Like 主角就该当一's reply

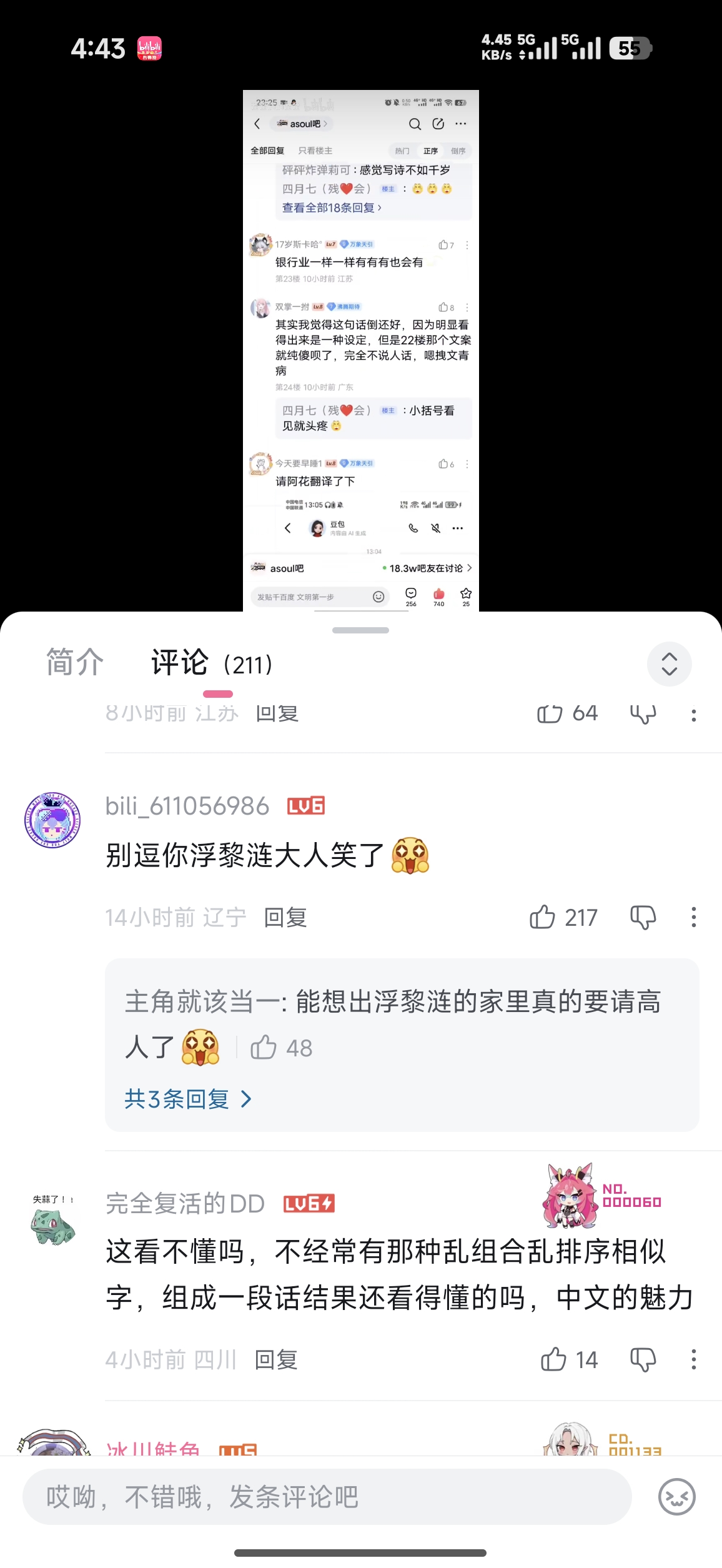pyautogui.click(x=264, y=1048)
